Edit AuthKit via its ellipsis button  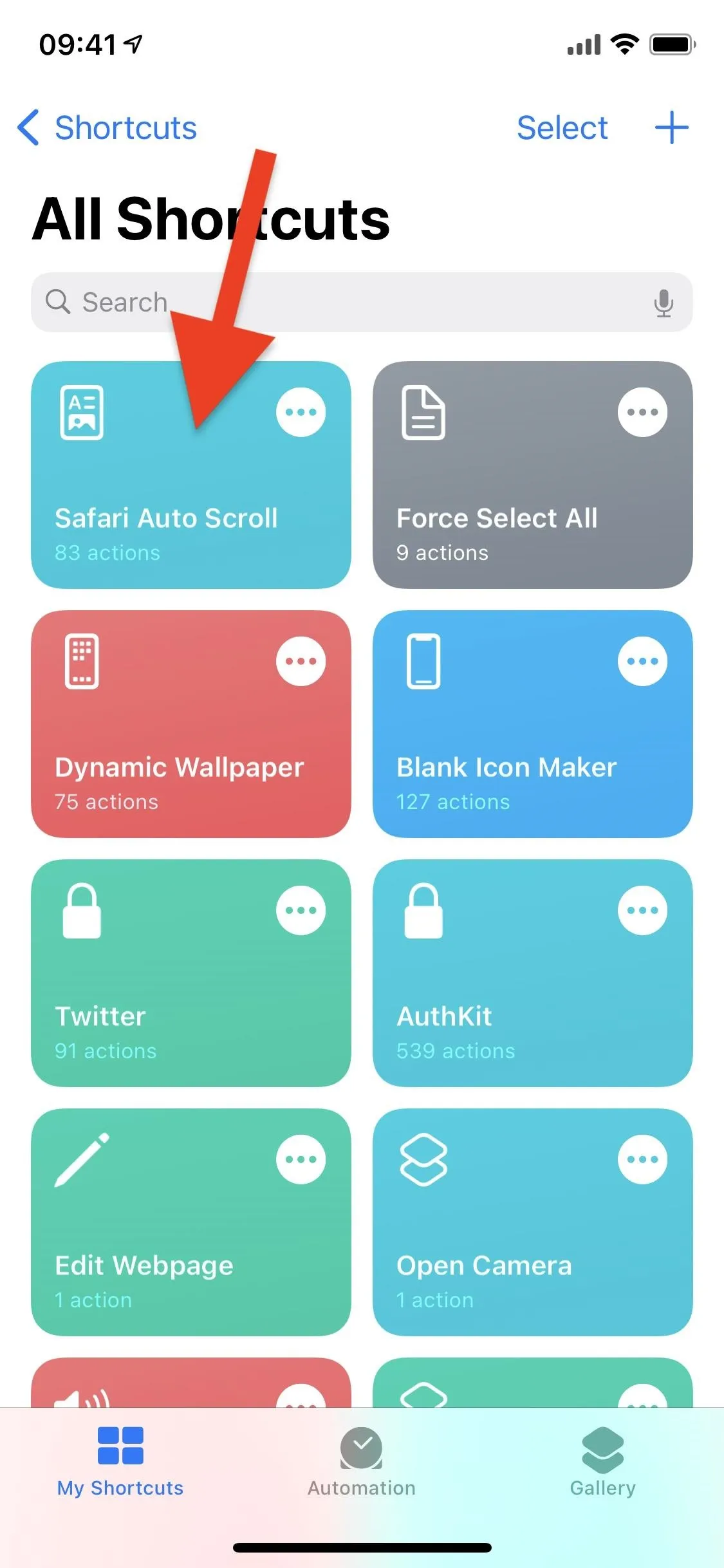[x=642, y=910]
